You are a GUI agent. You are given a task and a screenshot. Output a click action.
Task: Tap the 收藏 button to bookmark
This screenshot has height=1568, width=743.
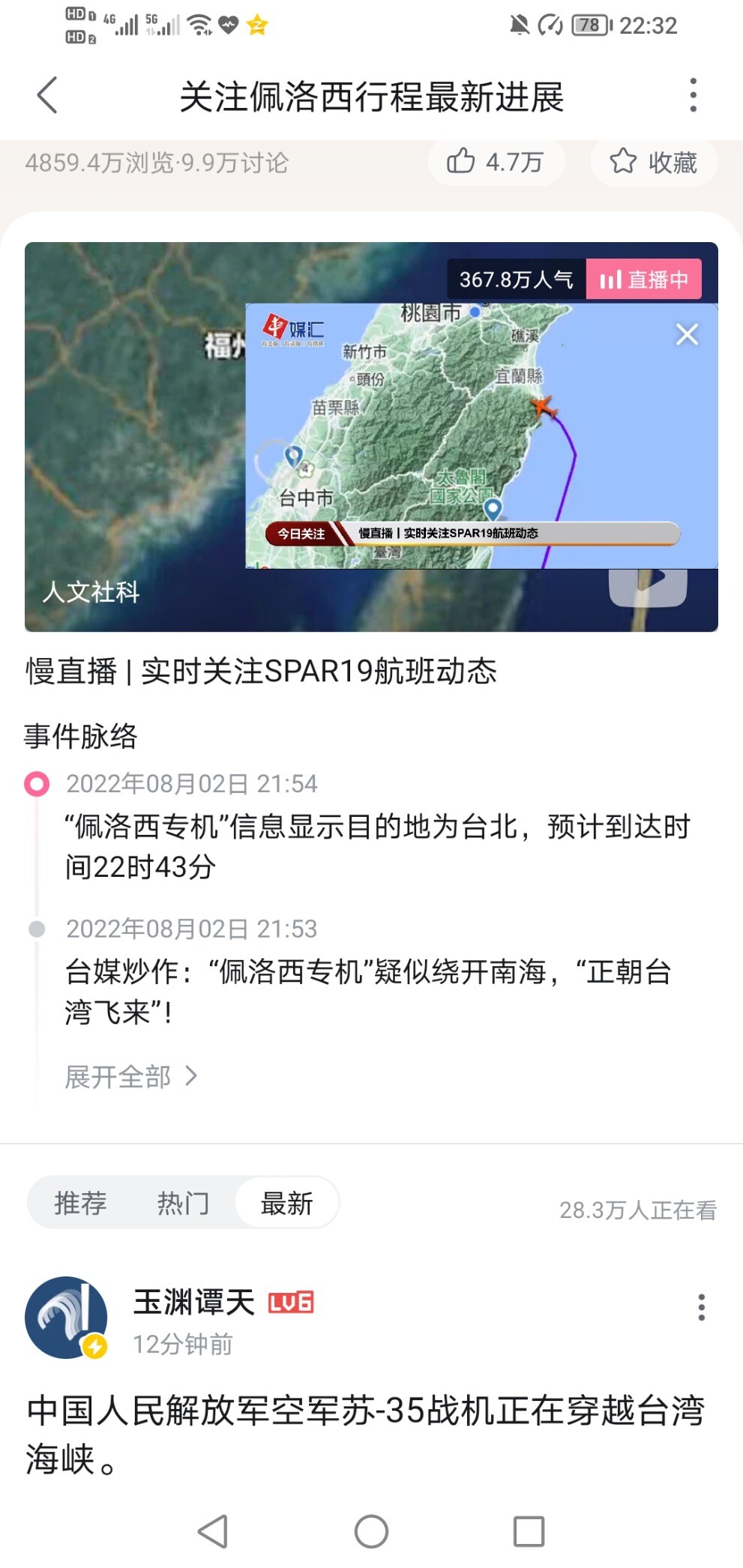654,162
